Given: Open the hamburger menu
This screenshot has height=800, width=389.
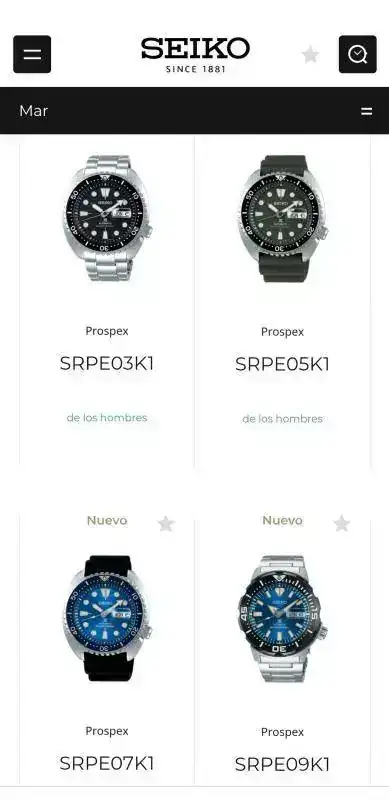Looking at the screenshot, I should [x=32, y=54].
